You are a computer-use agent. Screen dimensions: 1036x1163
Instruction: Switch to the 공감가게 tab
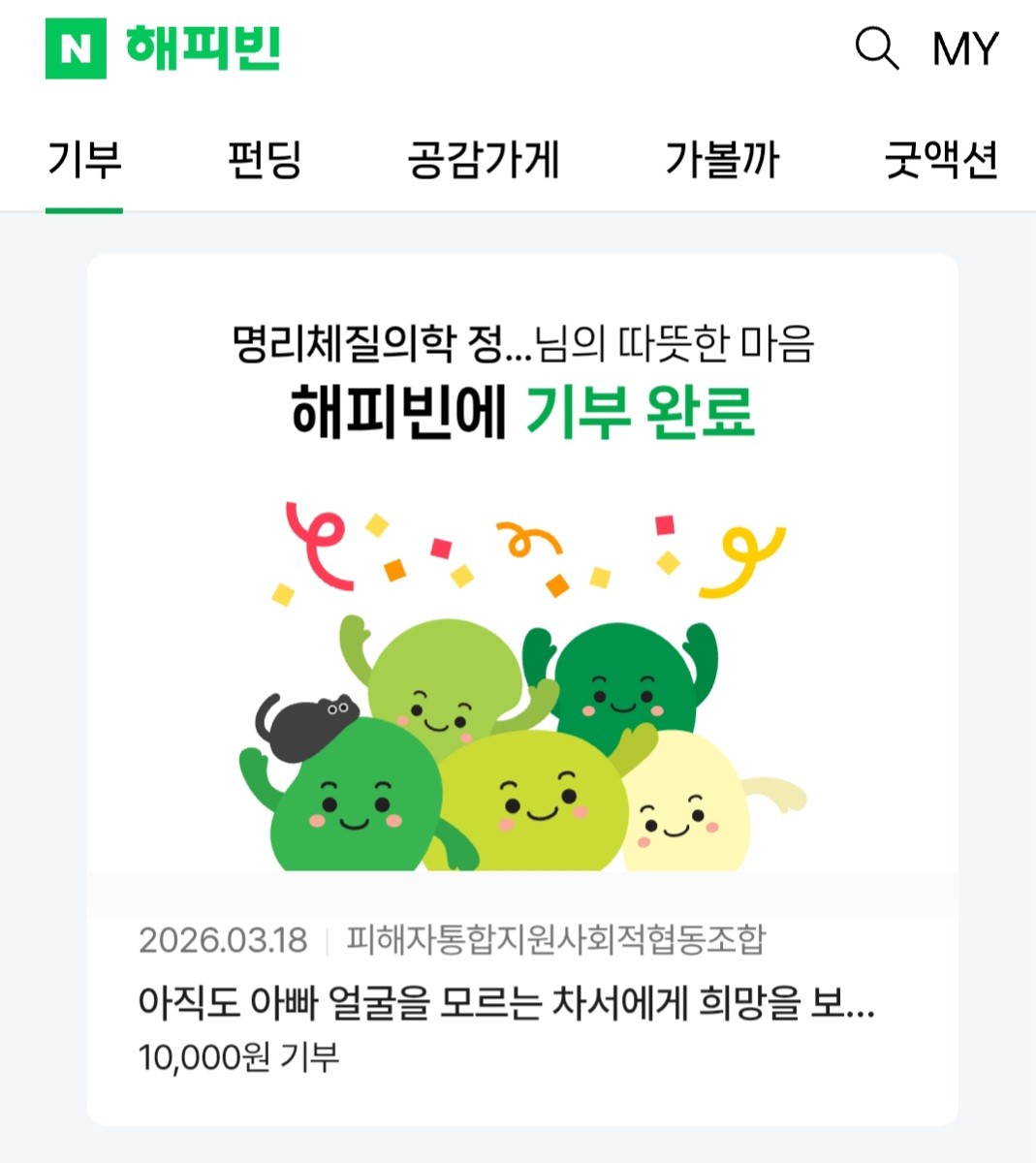pos(484,160)
